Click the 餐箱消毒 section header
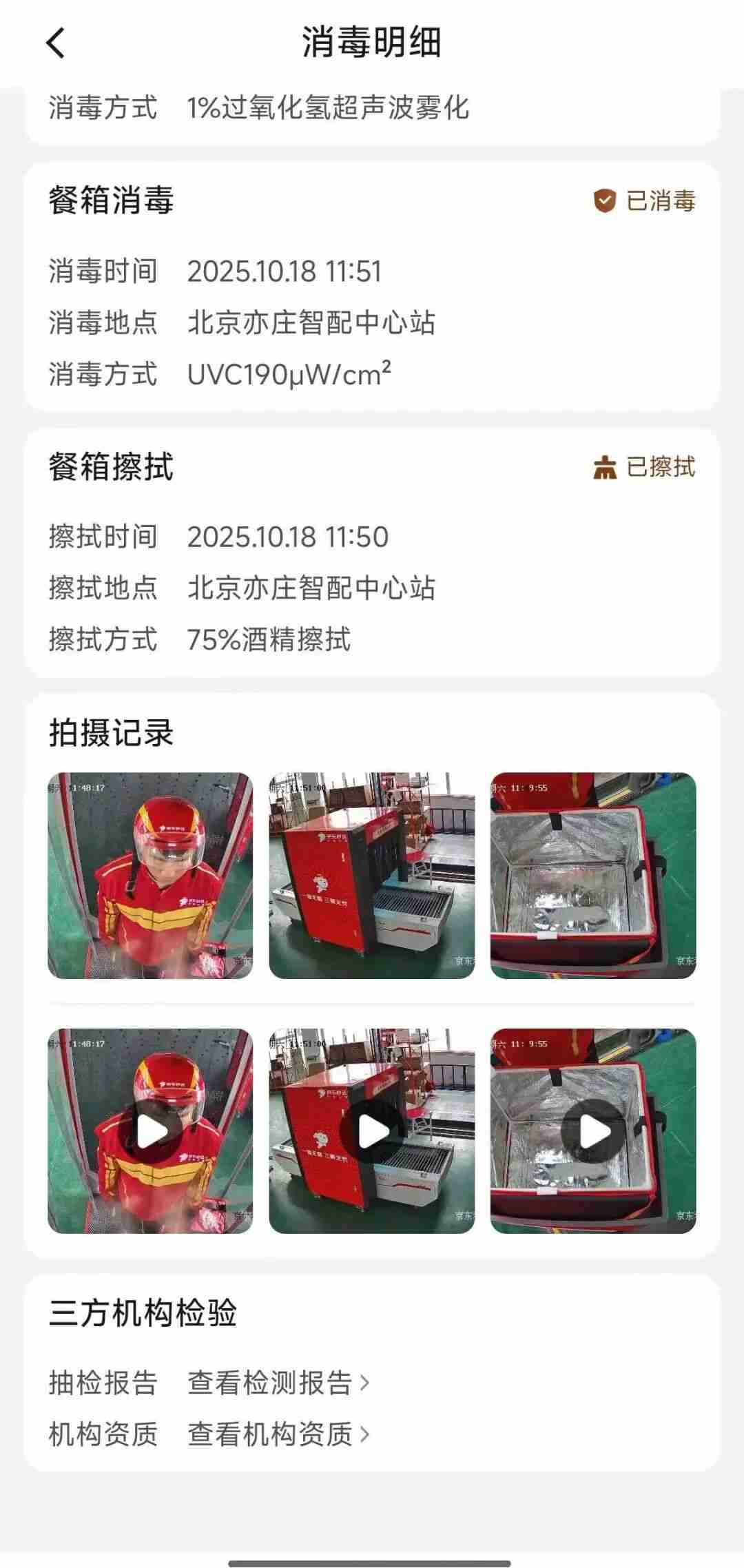Viewport: 744px width, 1568px height. coord(112,200)
